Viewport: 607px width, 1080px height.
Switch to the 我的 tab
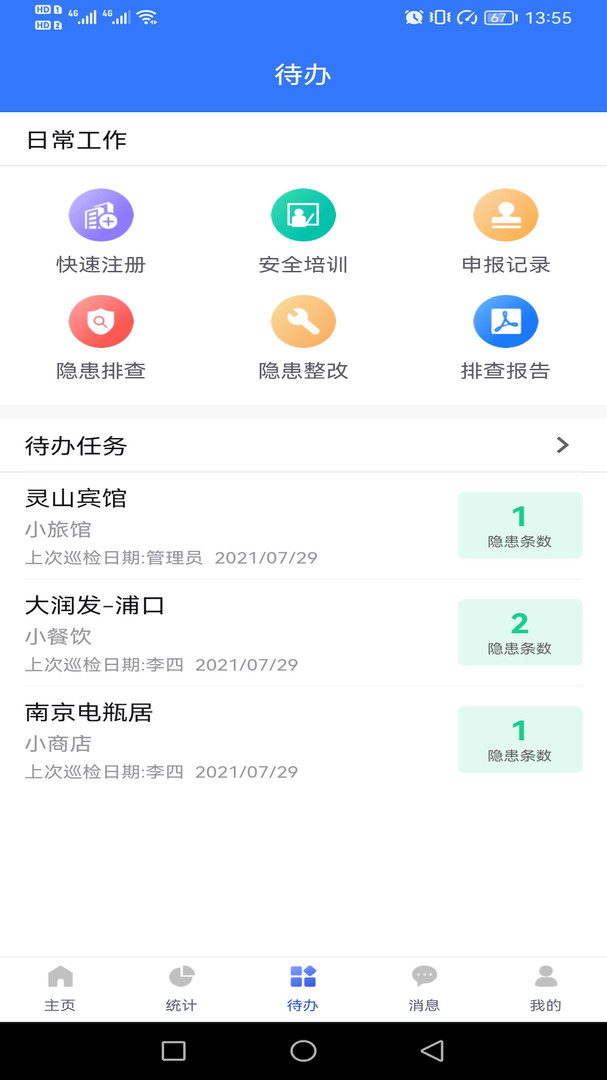click(x=545, y=988)
